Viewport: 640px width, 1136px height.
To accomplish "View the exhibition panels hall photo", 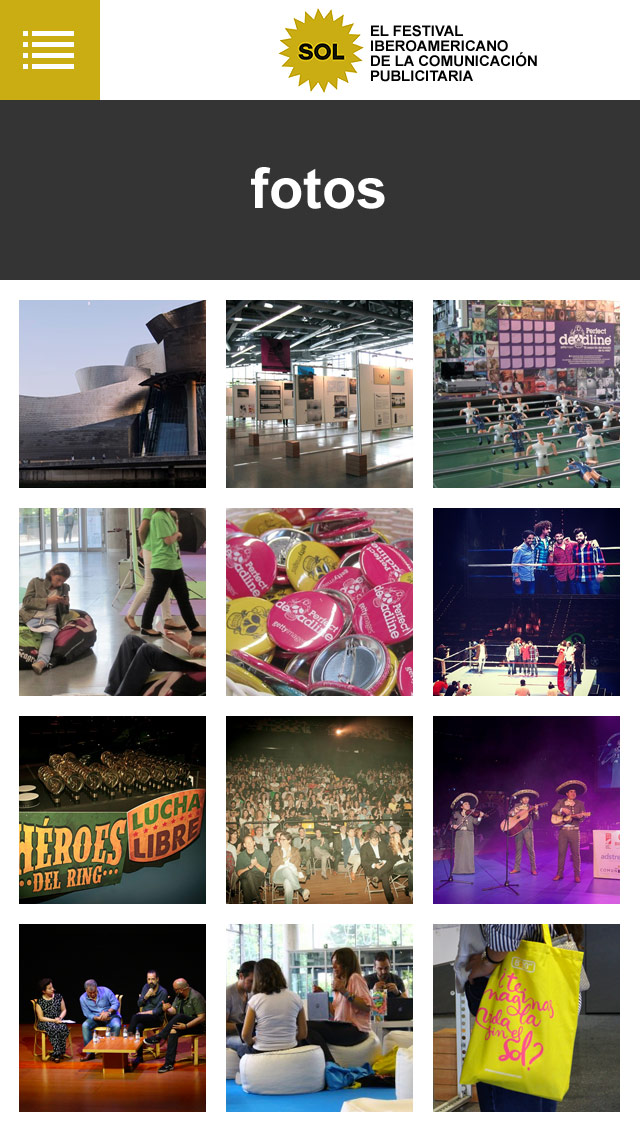I will pyautogui.click(x=319, y=394).
